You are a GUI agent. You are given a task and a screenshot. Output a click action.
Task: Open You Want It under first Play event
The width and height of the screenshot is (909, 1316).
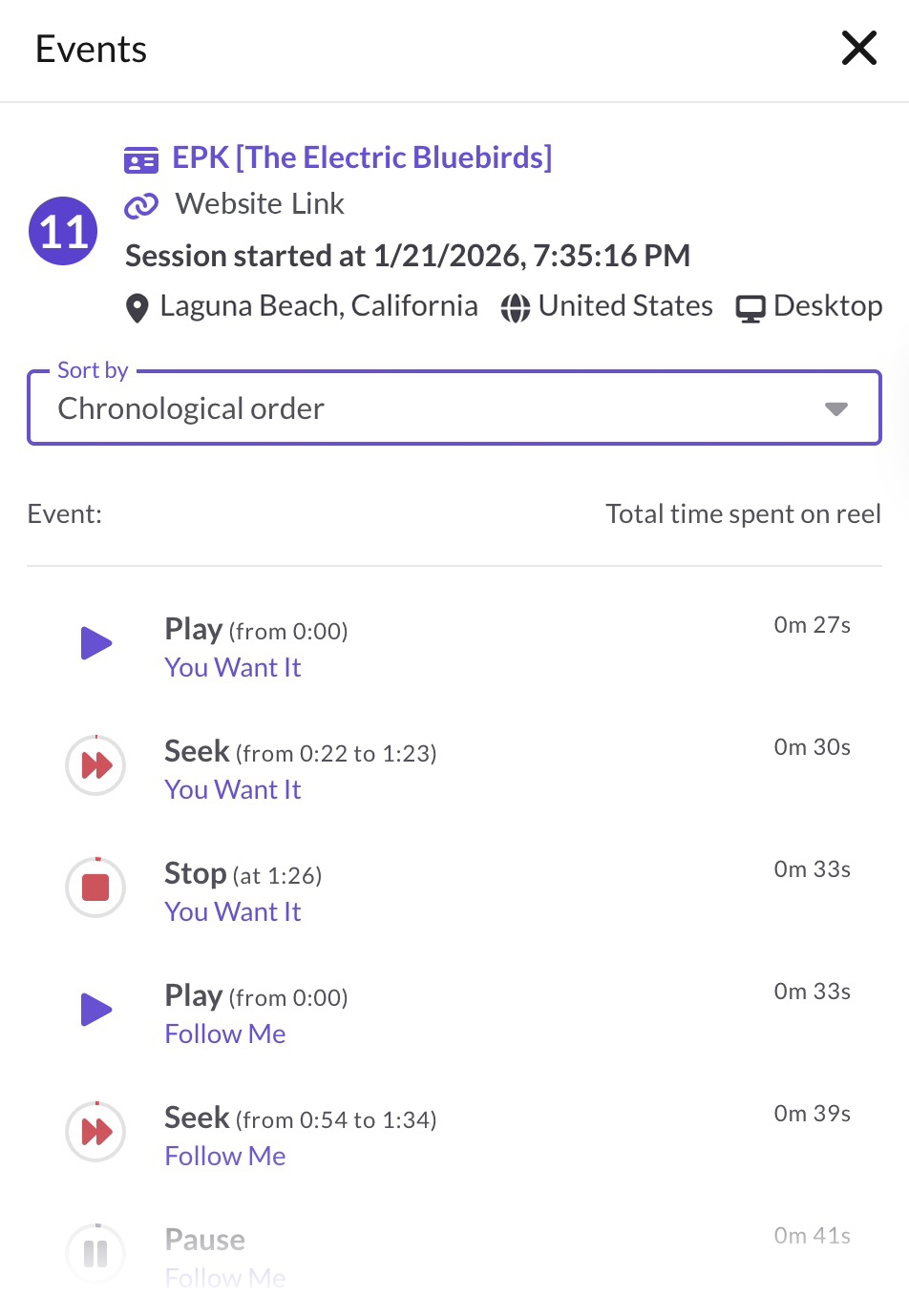[232, 668]
